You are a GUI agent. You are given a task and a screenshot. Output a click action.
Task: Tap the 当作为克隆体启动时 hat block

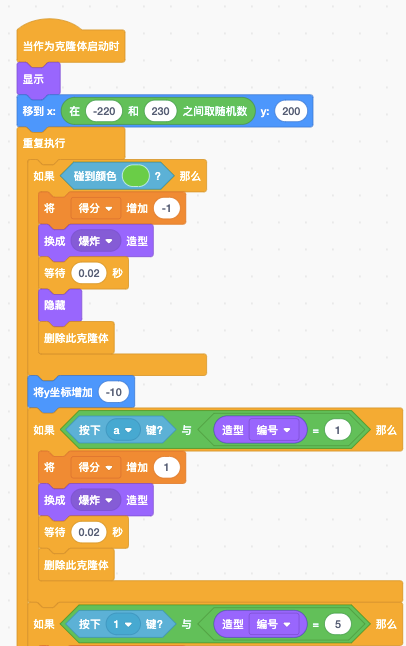pos(71,45)
